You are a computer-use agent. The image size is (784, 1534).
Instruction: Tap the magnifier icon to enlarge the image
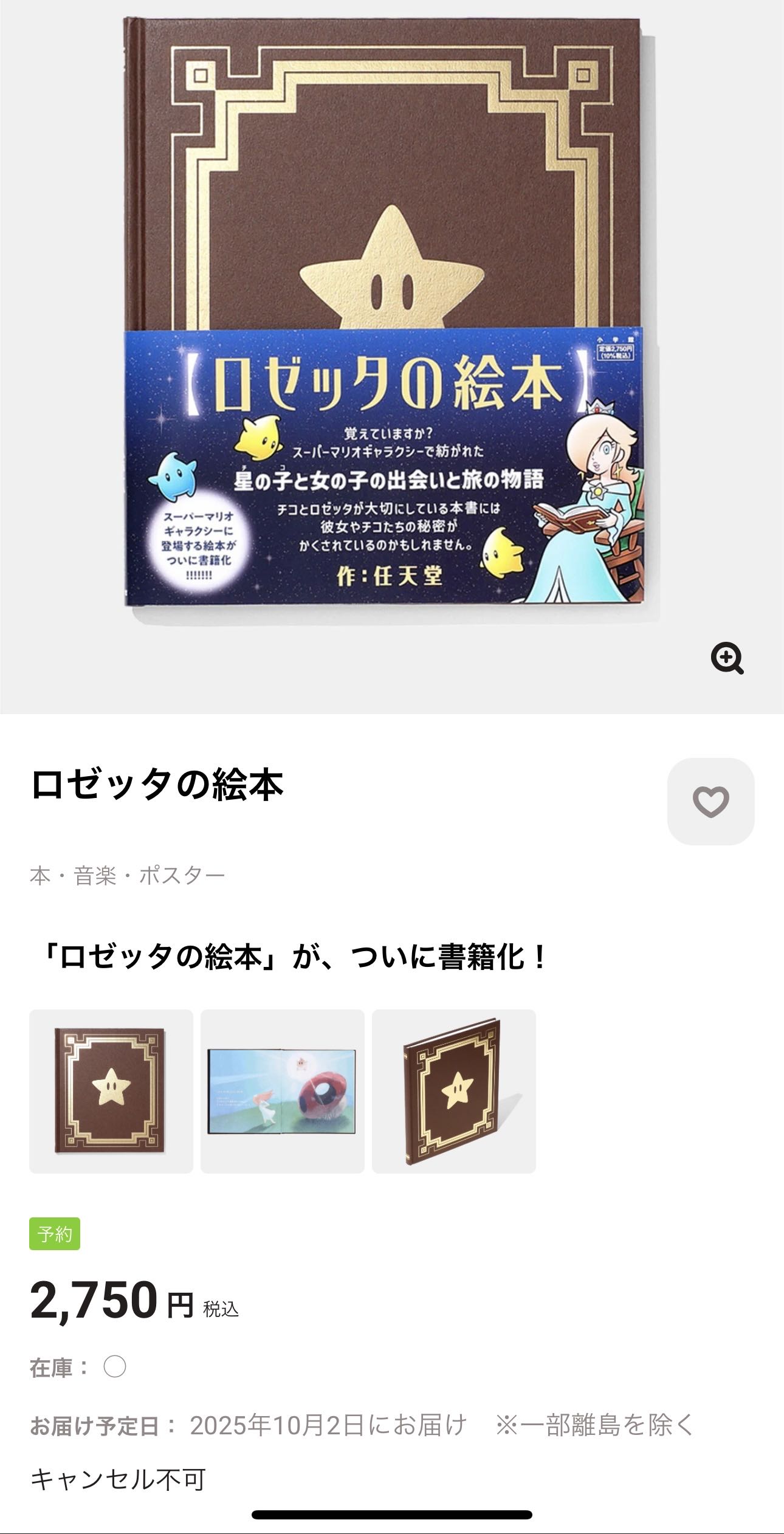[727, 658]
